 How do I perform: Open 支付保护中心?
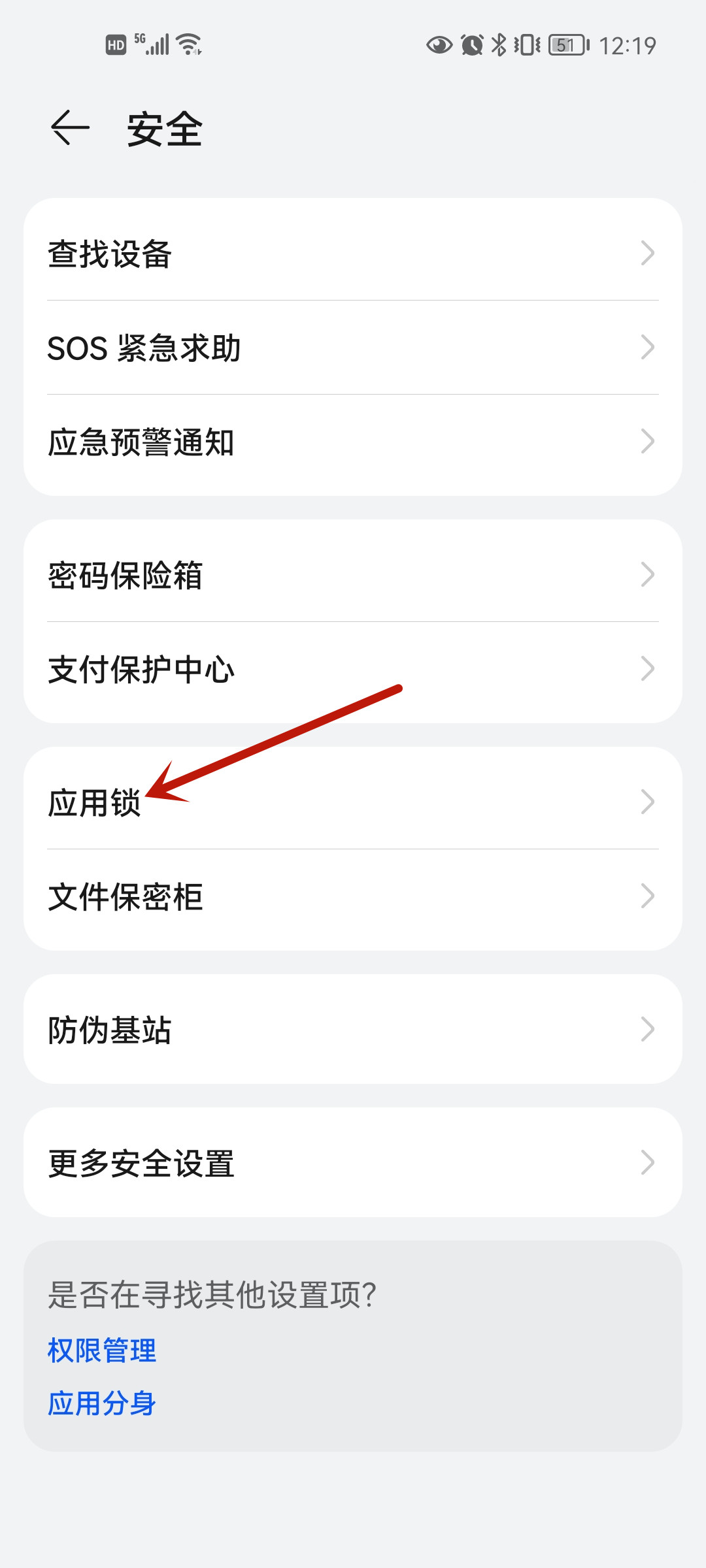point(353,669)
